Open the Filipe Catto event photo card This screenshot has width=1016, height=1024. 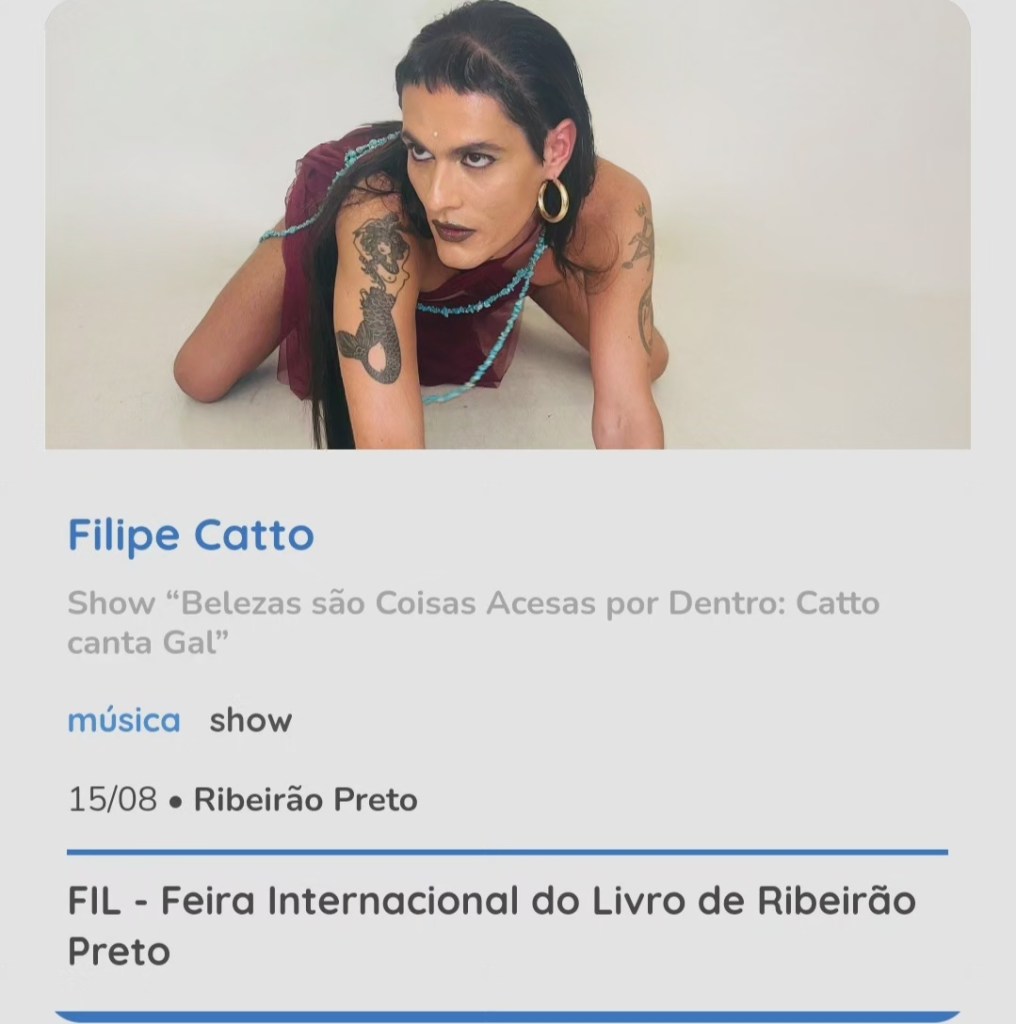tap(507, 225)
